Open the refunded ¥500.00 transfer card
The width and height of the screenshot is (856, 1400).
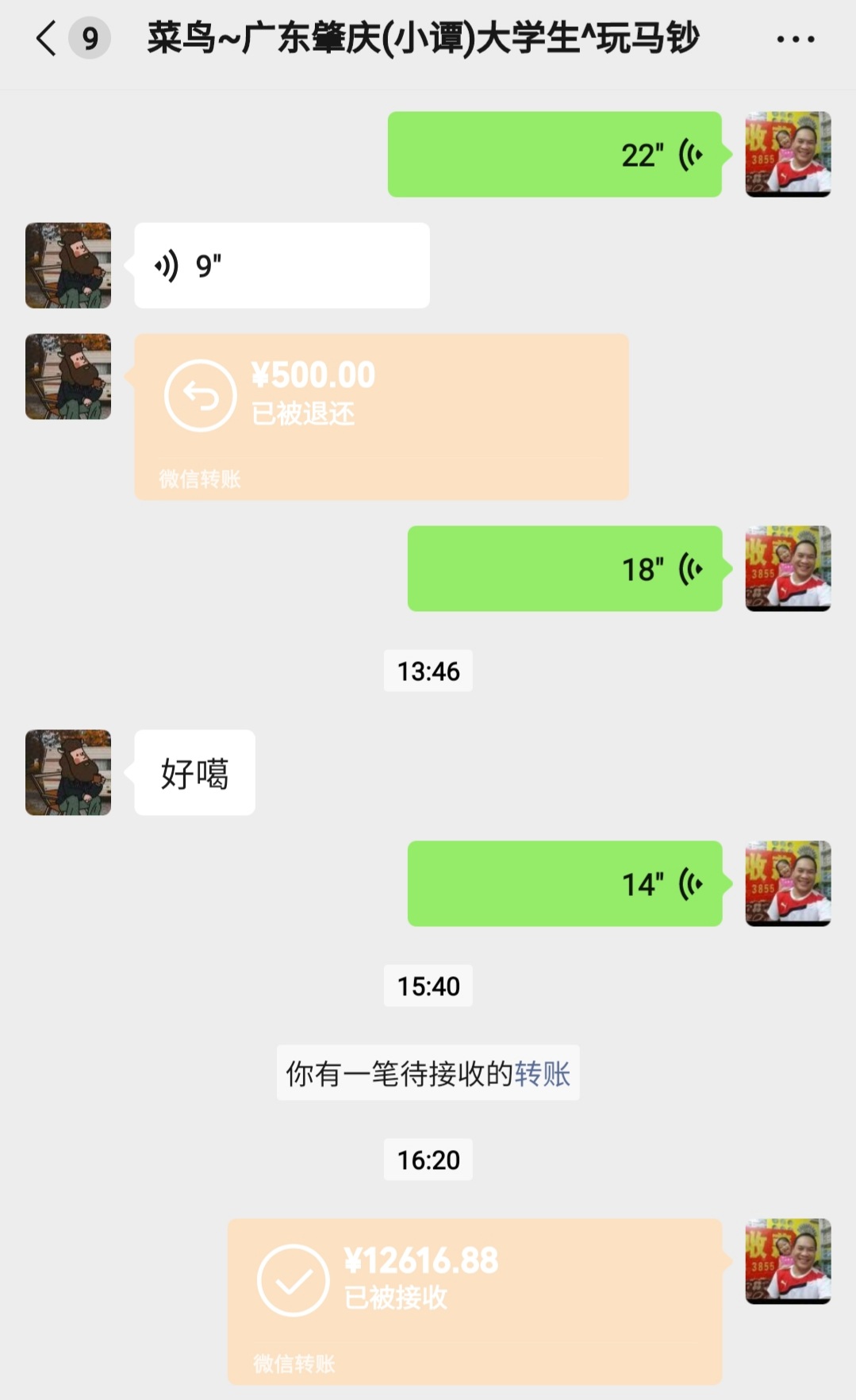click(x=381, y=417)
